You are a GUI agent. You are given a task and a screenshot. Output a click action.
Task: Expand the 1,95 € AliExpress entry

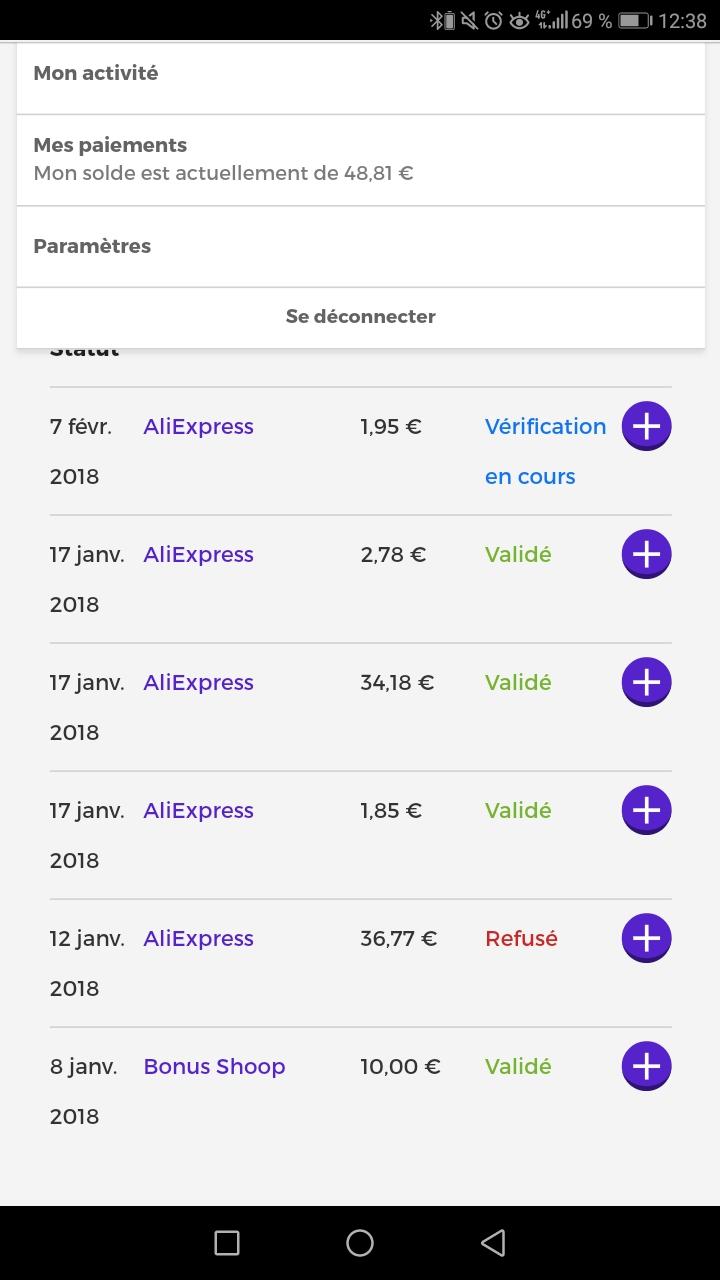pyautogui.click(x=647, y=427)
